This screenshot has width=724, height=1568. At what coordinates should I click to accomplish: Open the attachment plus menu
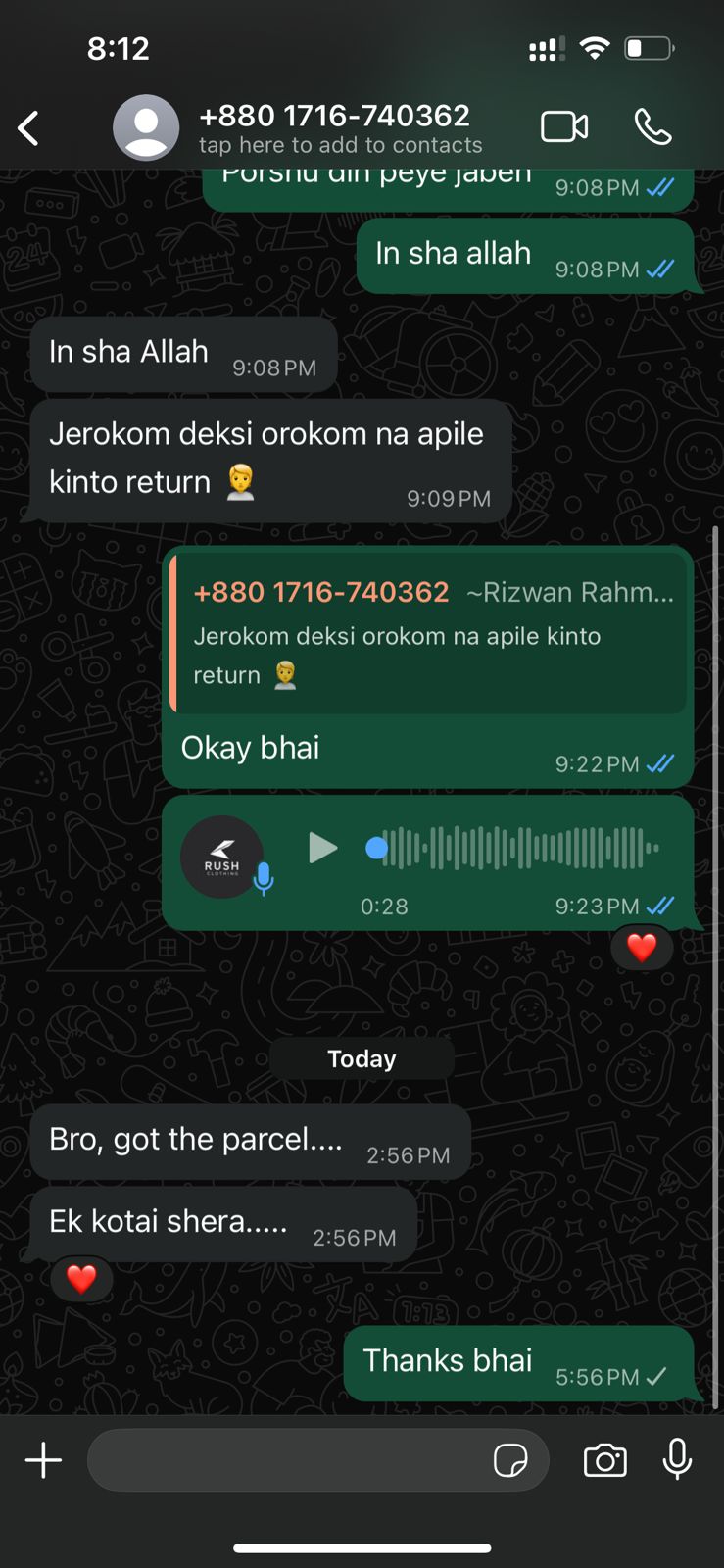pyautogui.click(x=43, y=1460)
